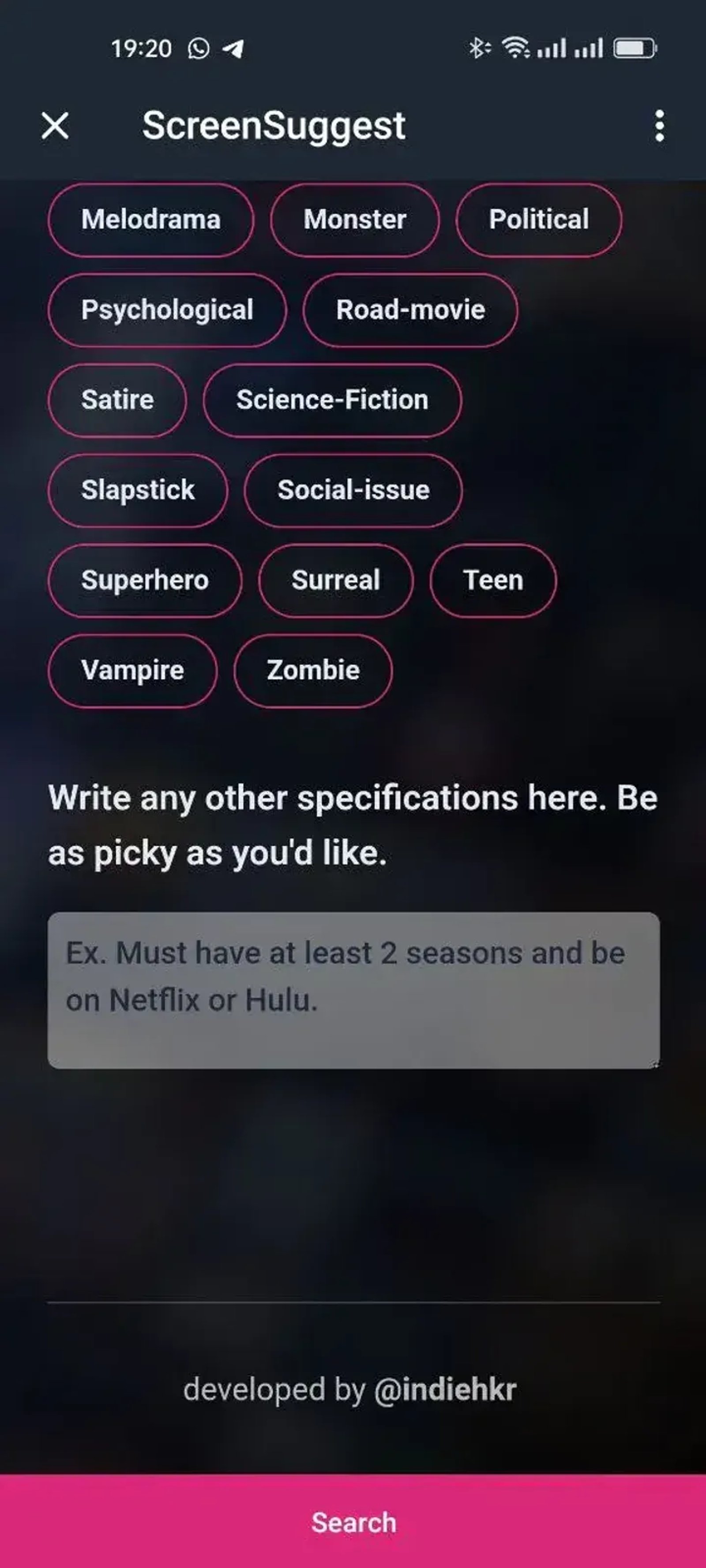The image size is (706, 1568).
Task: Pick the Slapstick chip
Action: point(138,490)
